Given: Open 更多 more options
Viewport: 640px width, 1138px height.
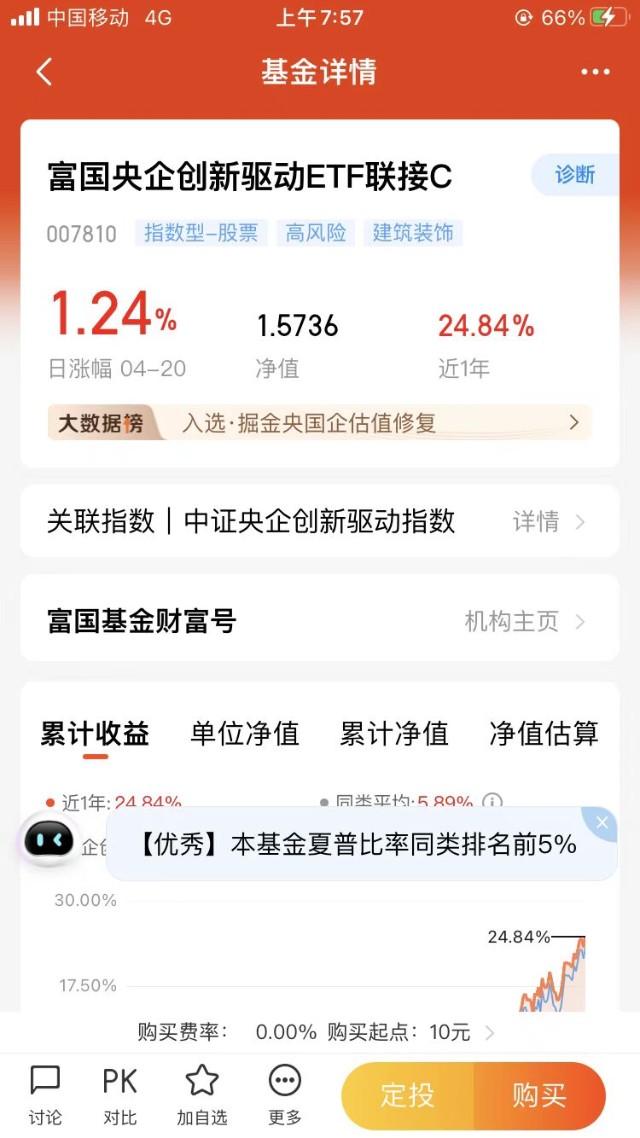Looking at the screenshot, I should [284, 1095].
